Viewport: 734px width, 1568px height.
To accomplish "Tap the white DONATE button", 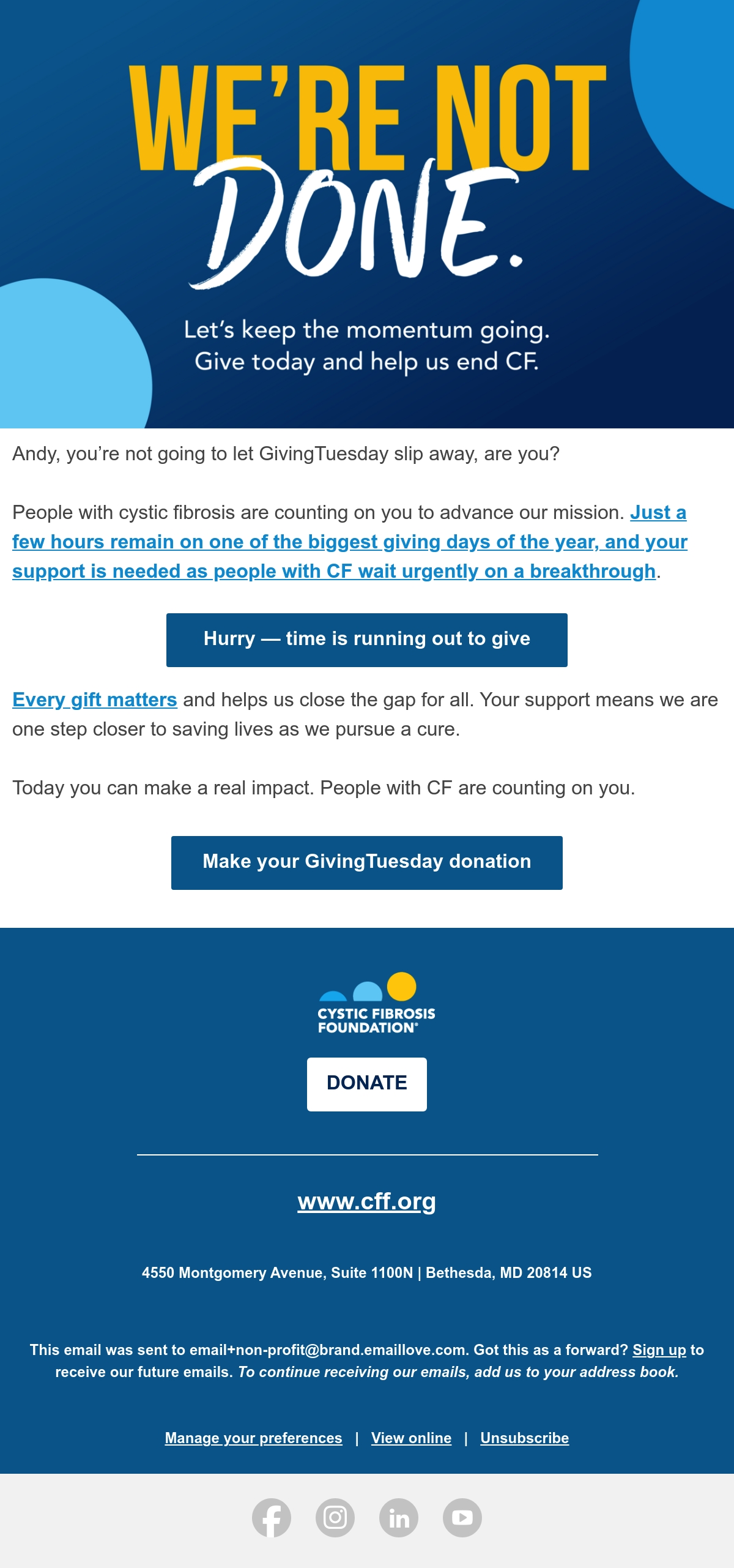I will click(367, 1084).
